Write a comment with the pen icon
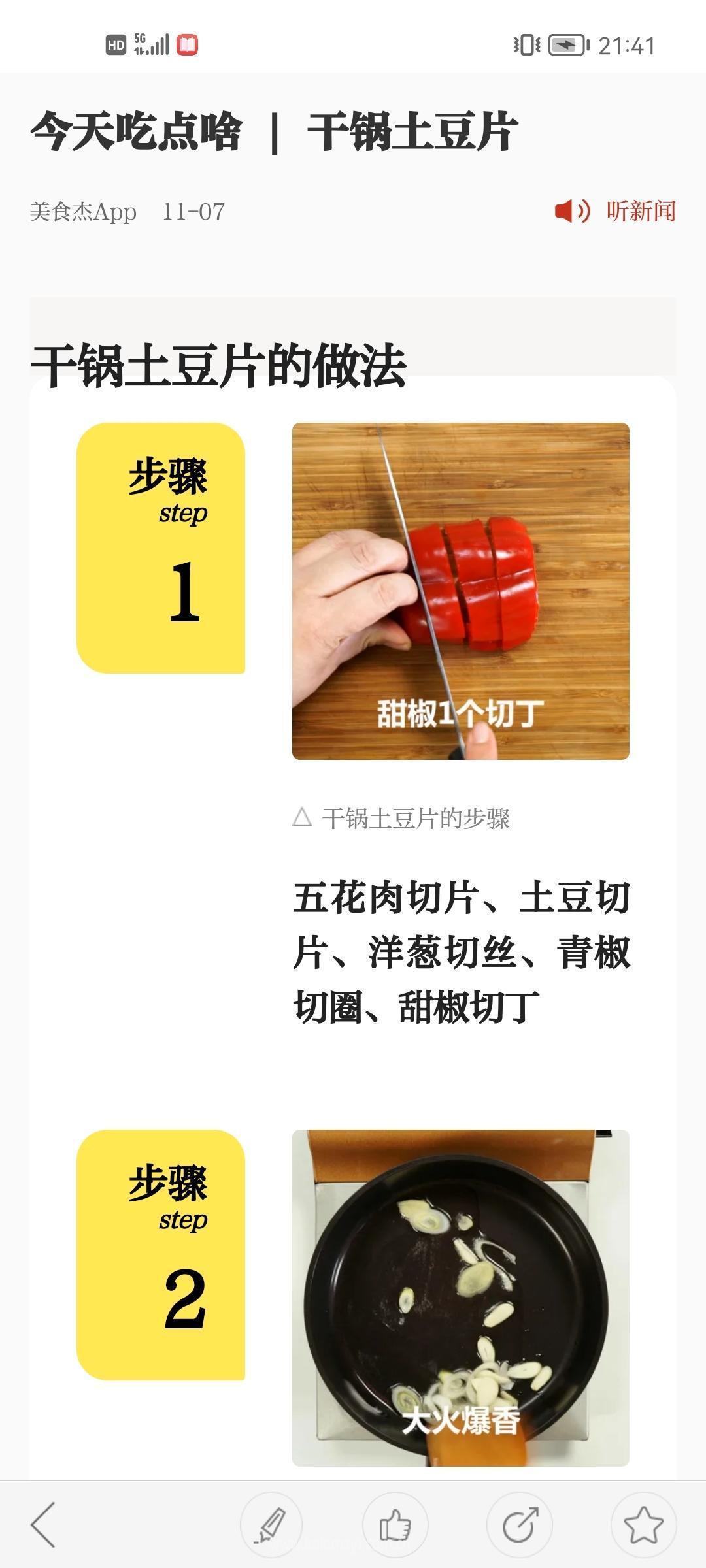The width and height of the screenshot is (706, 1568). [271, 1525]
